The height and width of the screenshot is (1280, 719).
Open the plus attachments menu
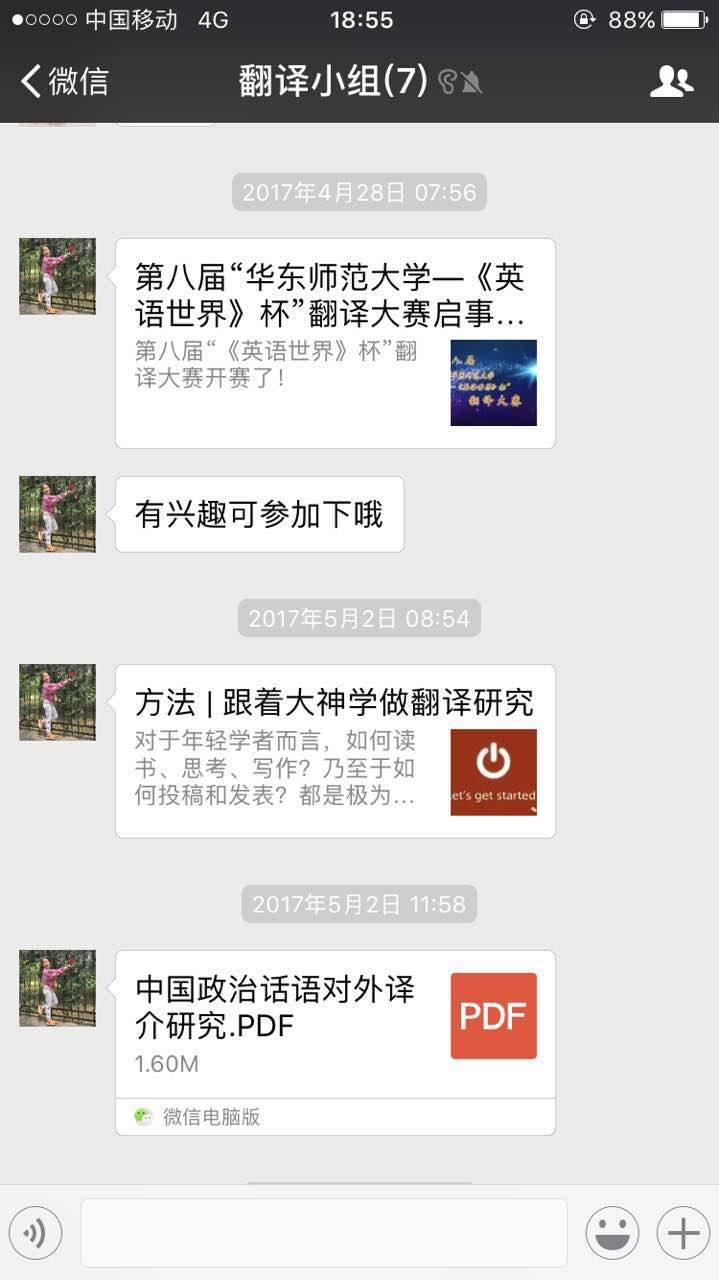pyautogui.click(x=683, y=1233)
